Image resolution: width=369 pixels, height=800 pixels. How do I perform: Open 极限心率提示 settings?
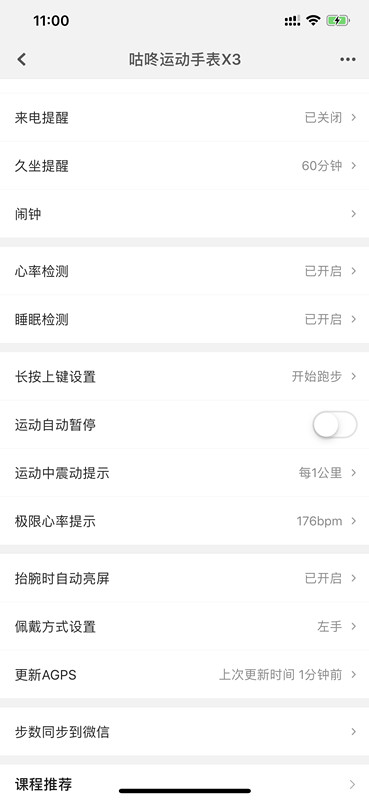(184, 521)
